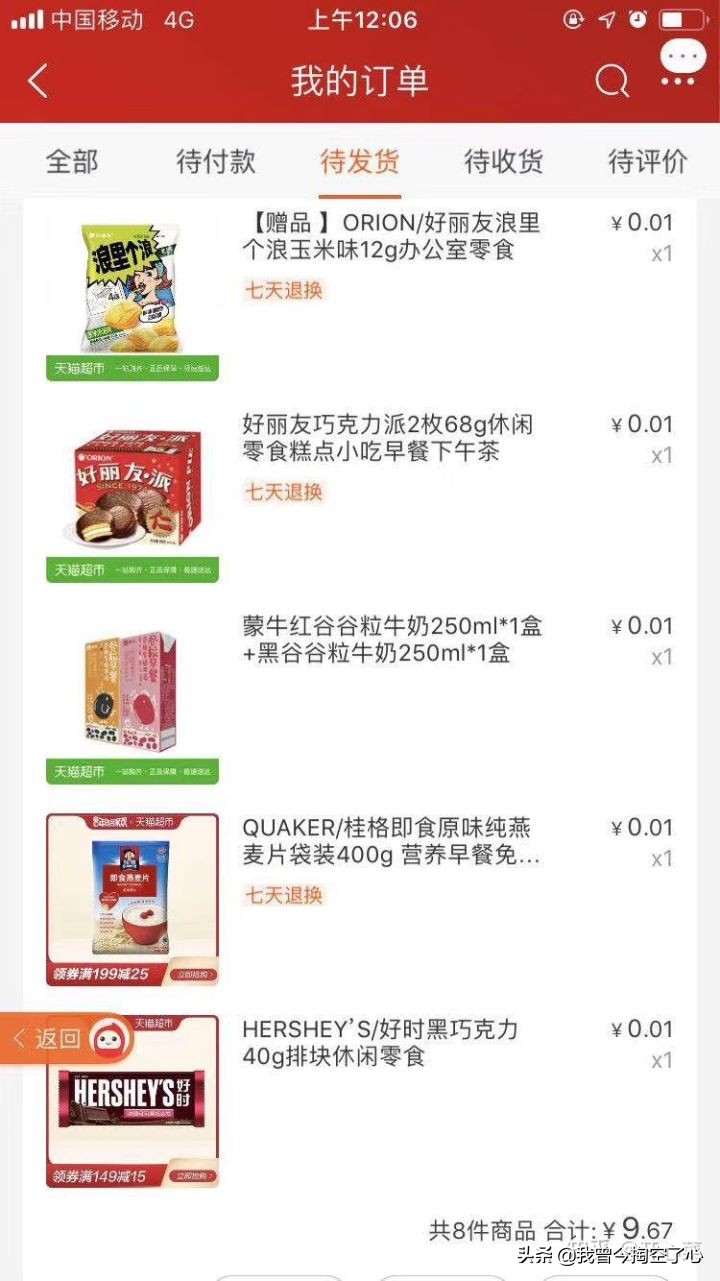720x1281 pixels.
Task: Tap the alarm clock icon in the status bar
Action: pos(636,19)
